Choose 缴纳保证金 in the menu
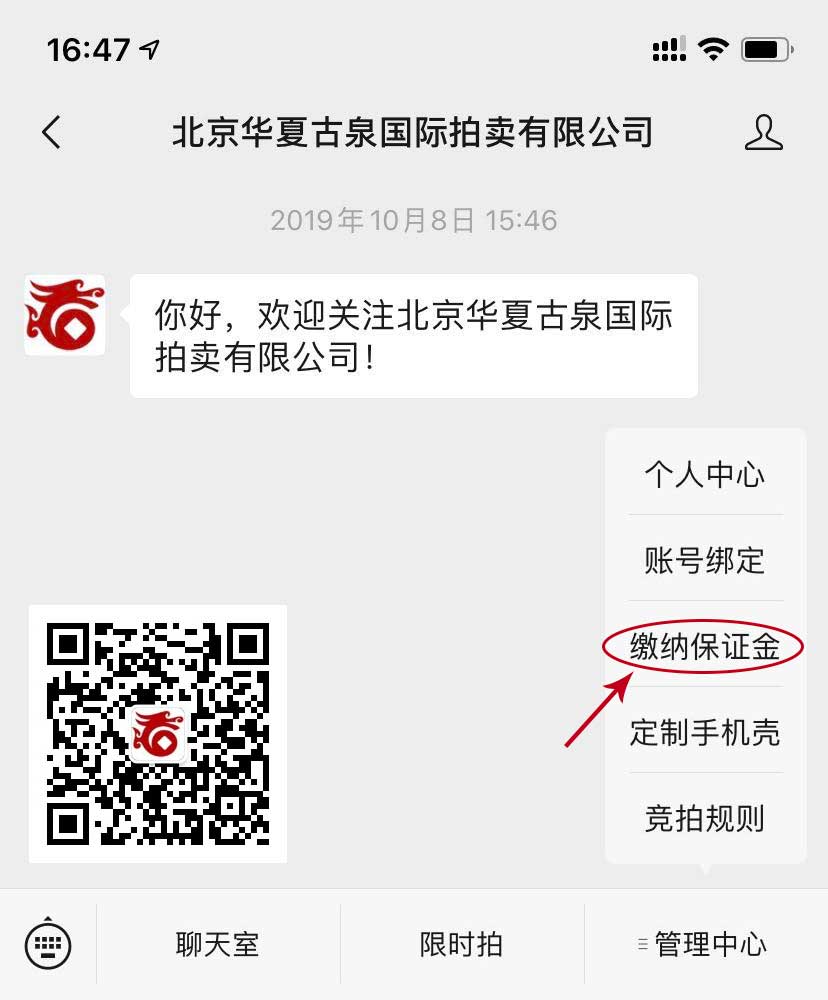 [x=705, y=647]
